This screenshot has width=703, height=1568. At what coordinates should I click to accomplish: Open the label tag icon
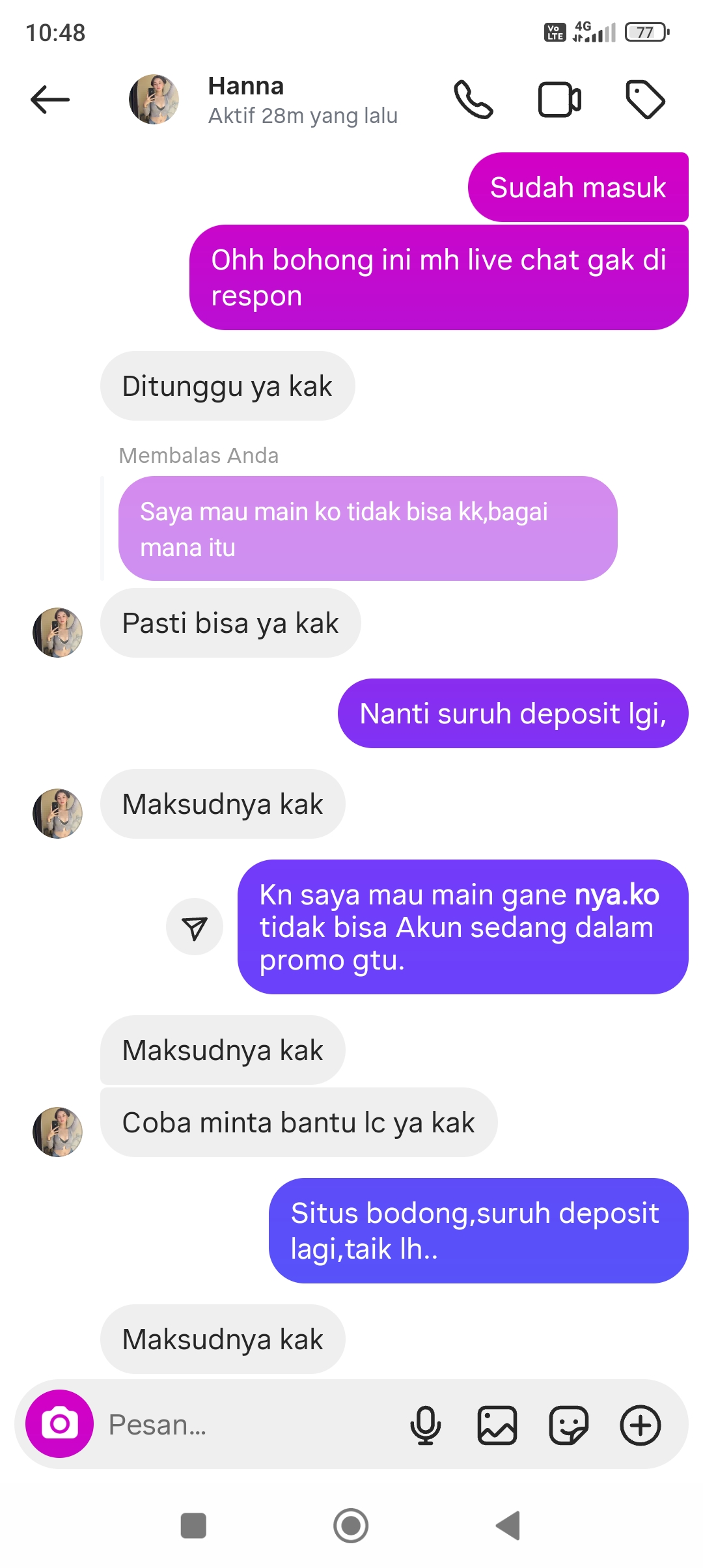pos(644,100)
